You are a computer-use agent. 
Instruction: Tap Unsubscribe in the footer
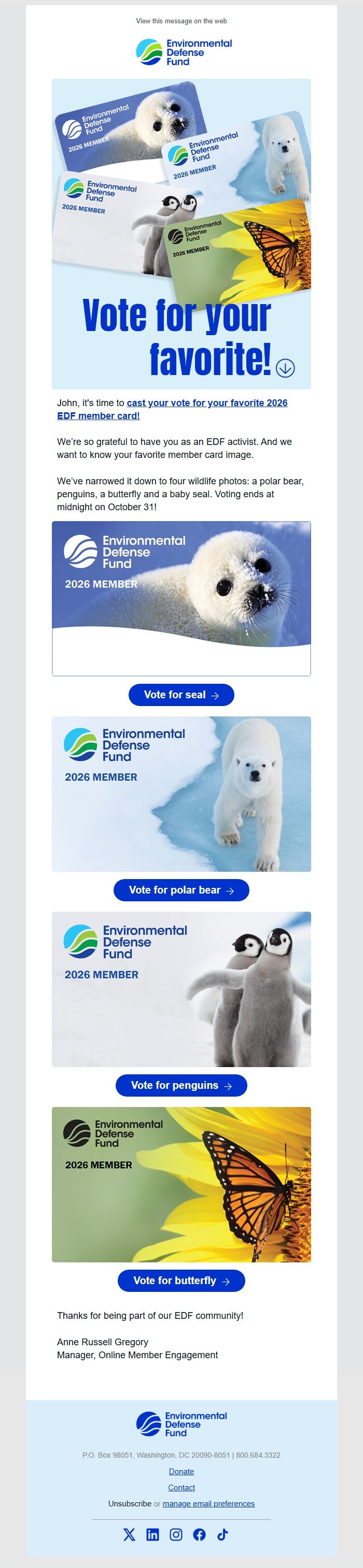130,1503
